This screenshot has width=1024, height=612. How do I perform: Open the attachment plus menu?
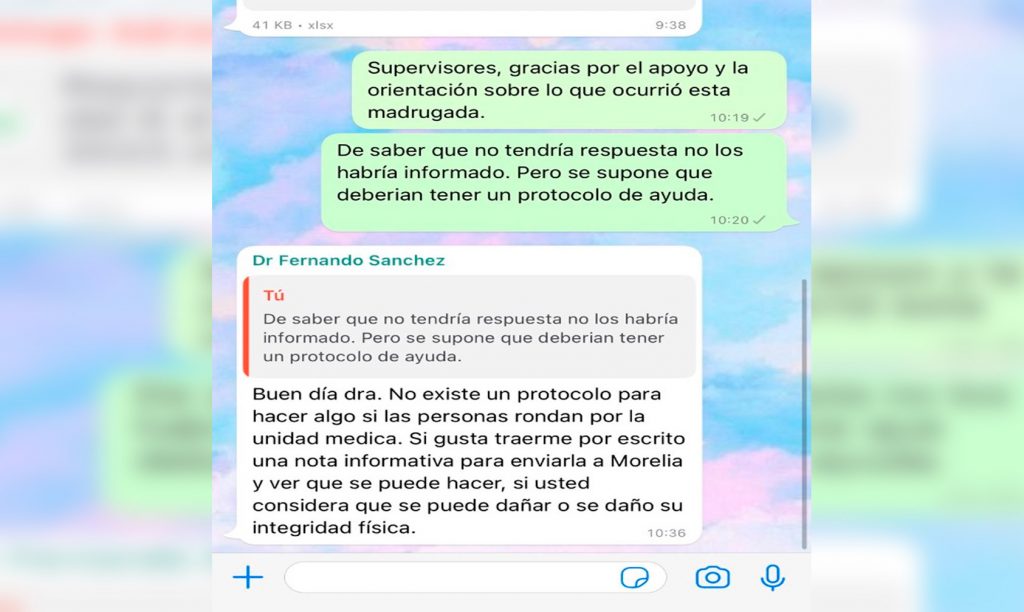click(247, 577)
